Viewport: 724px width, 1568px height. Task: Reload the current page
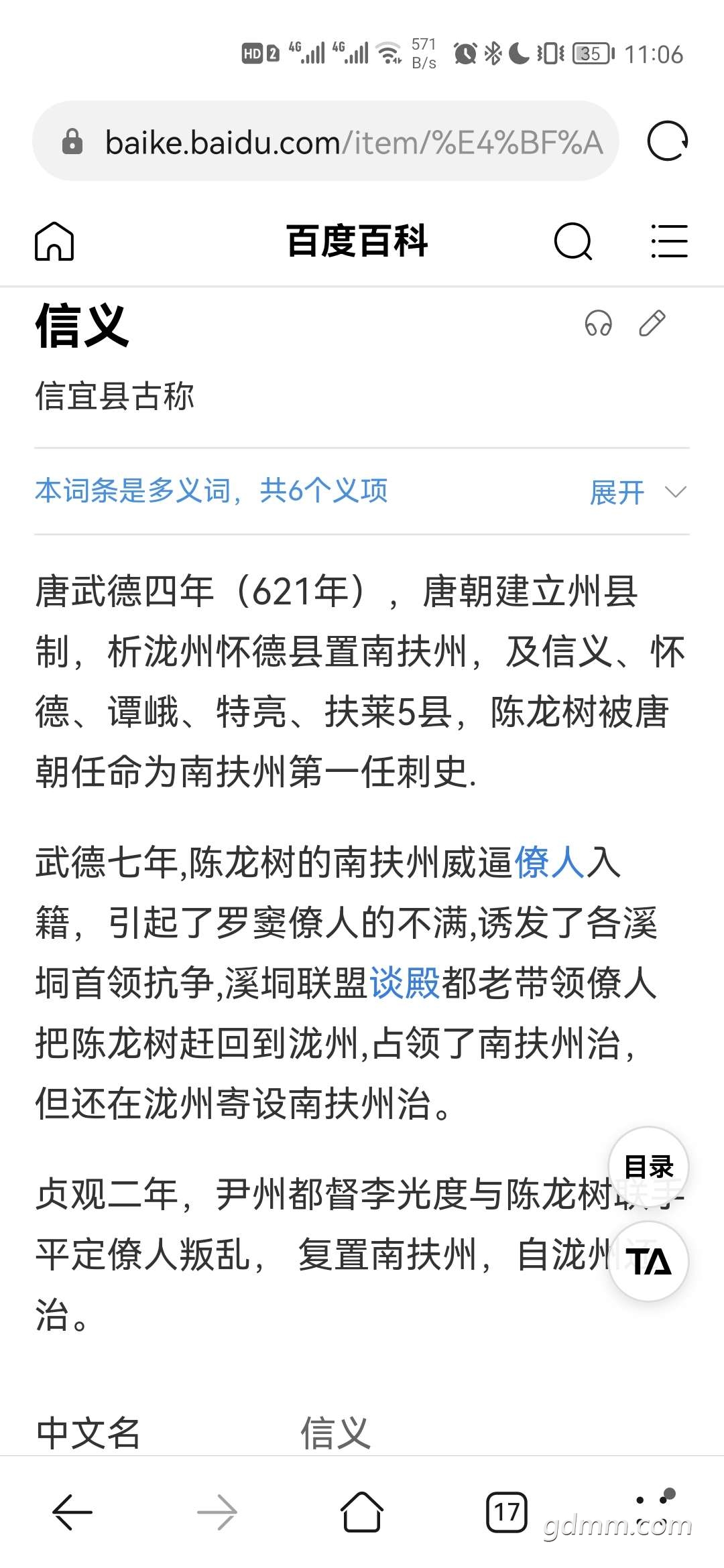pyautogui.click(x=667, y=141)
